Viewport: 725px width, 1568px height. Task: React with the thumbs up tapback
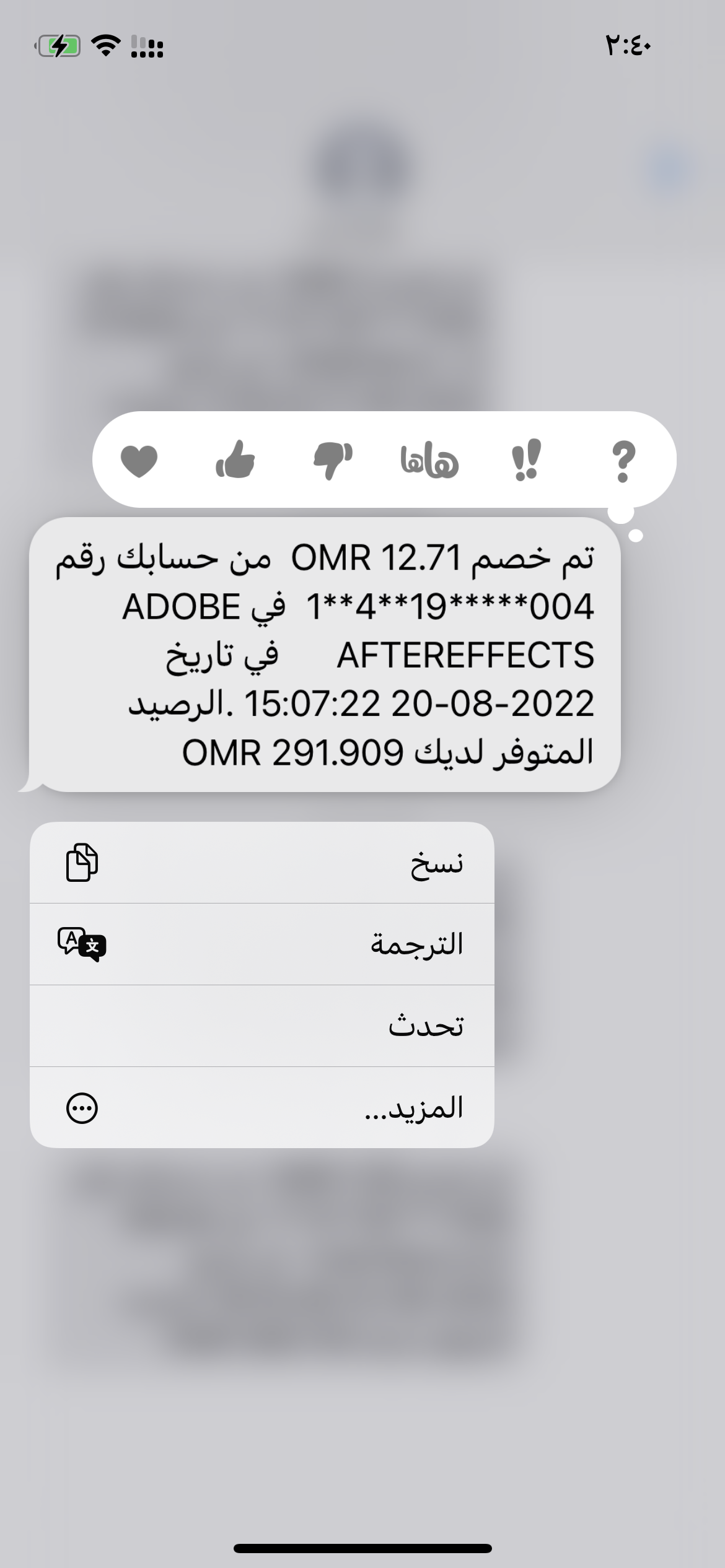(x=235, y=461)
